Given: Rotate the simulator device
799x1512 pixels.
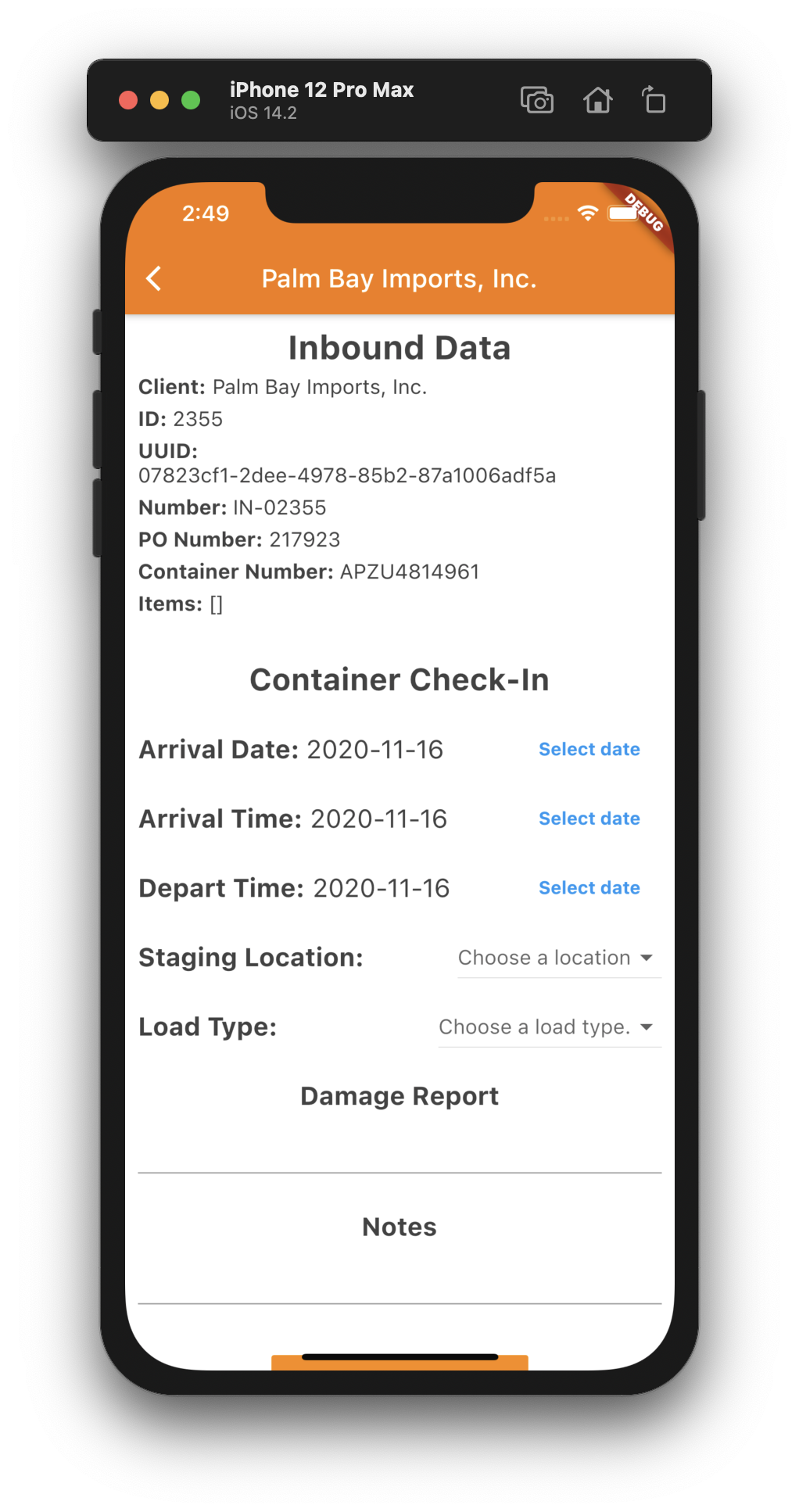Looking at the screenshot, I should click(654, 101).
